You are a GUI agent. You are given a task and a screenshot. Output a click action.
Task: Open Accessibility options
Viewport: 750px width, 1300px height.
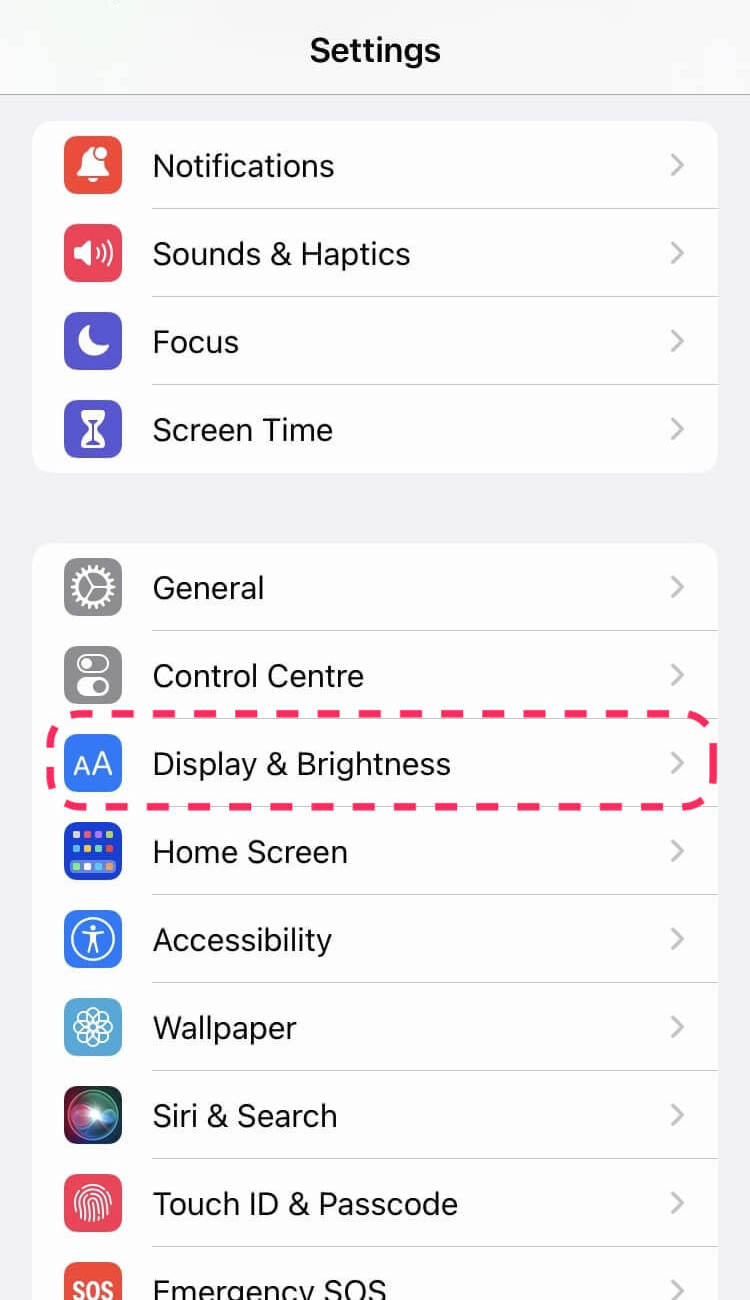pyautogui.click(x=375, y=940)
